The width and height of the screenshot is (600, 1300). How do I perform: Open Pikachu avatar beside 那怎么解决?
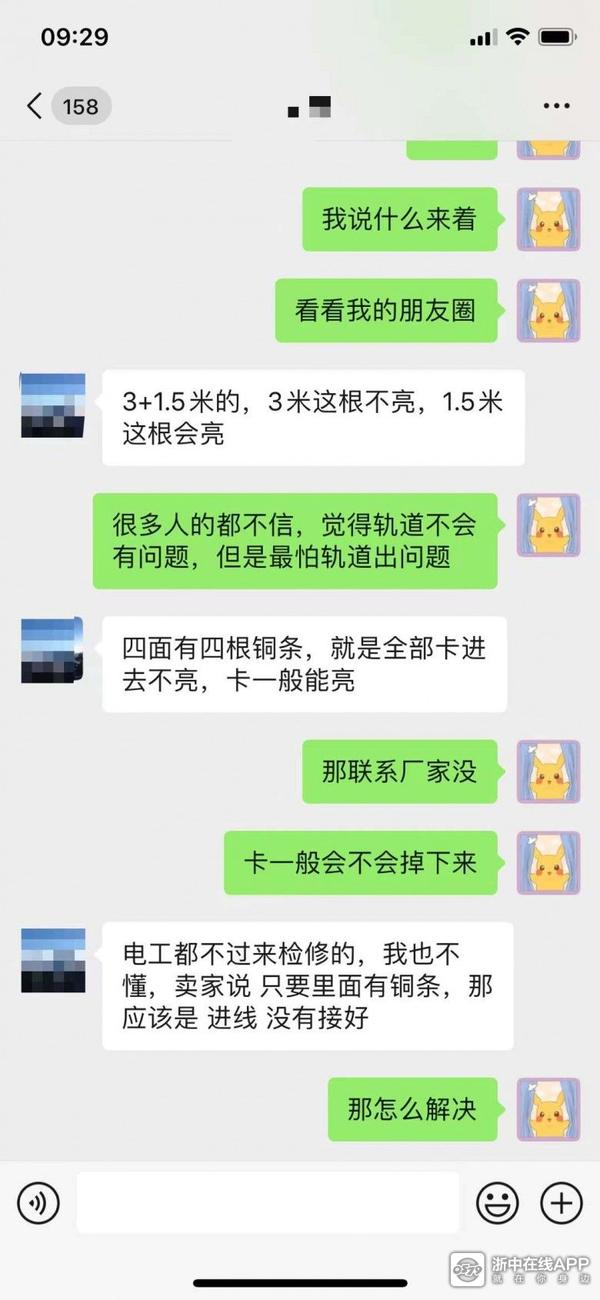point(548,1109)
